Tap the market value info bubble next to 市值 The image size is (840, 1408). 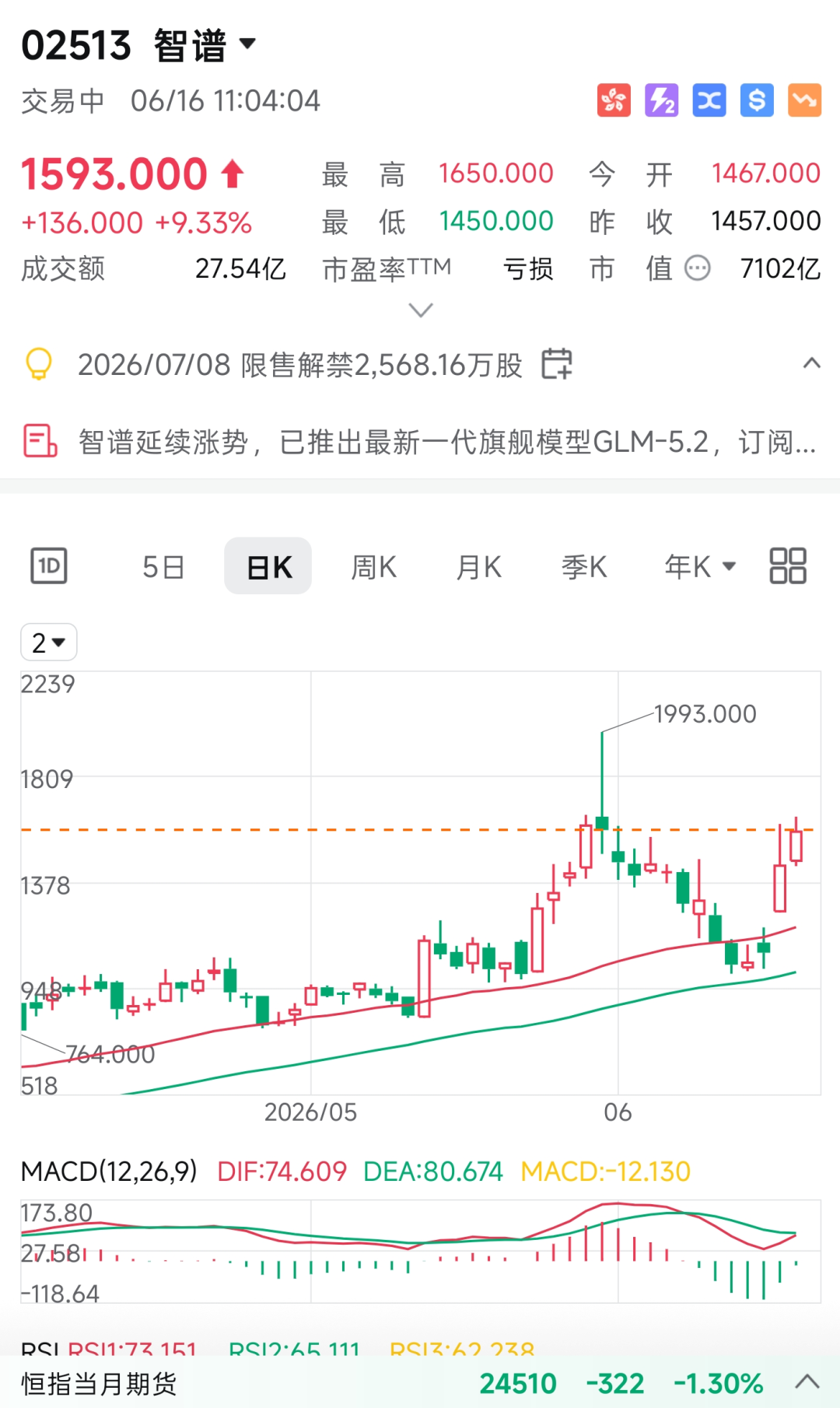tap(697, 268)
